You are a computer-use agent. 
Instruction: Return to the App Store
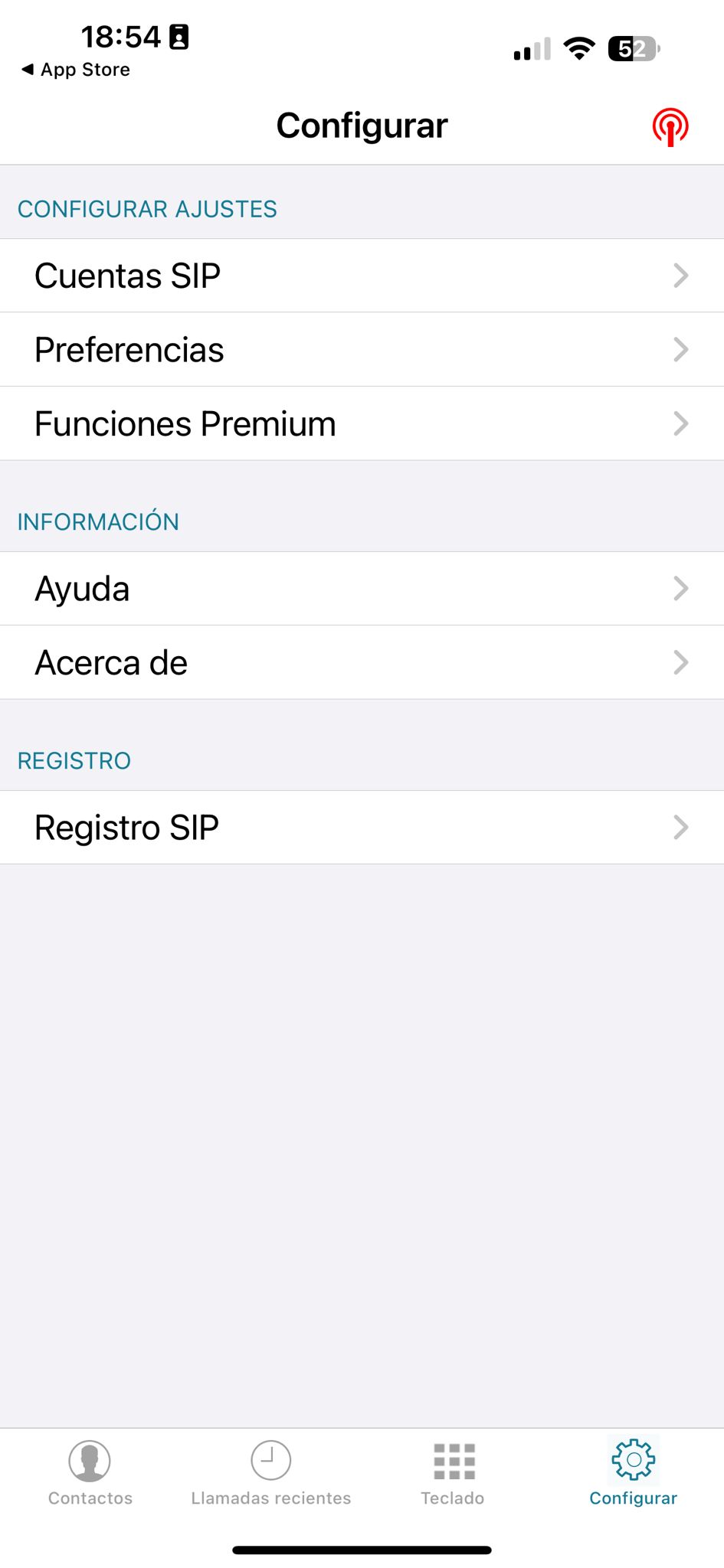click(x=76, y=70)
